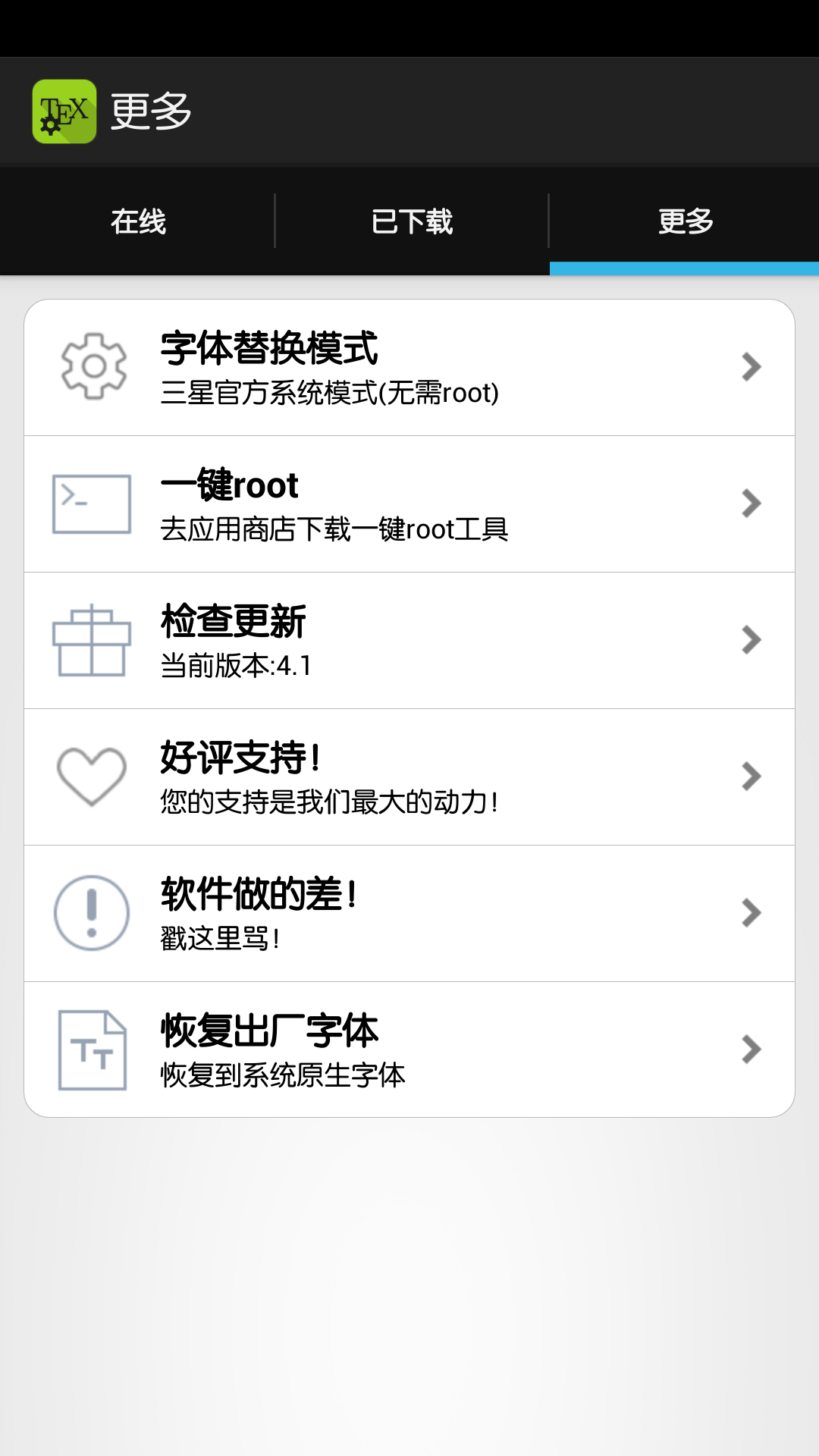
Task: Open 好评支持! to rate the app
Action: [x=409, y=777]
